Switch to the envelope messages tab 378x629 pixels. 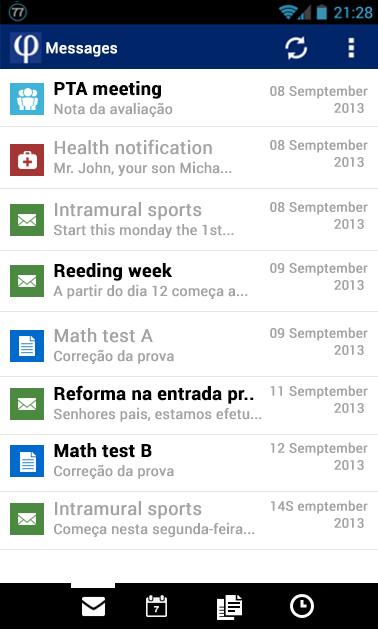(93, 606)
